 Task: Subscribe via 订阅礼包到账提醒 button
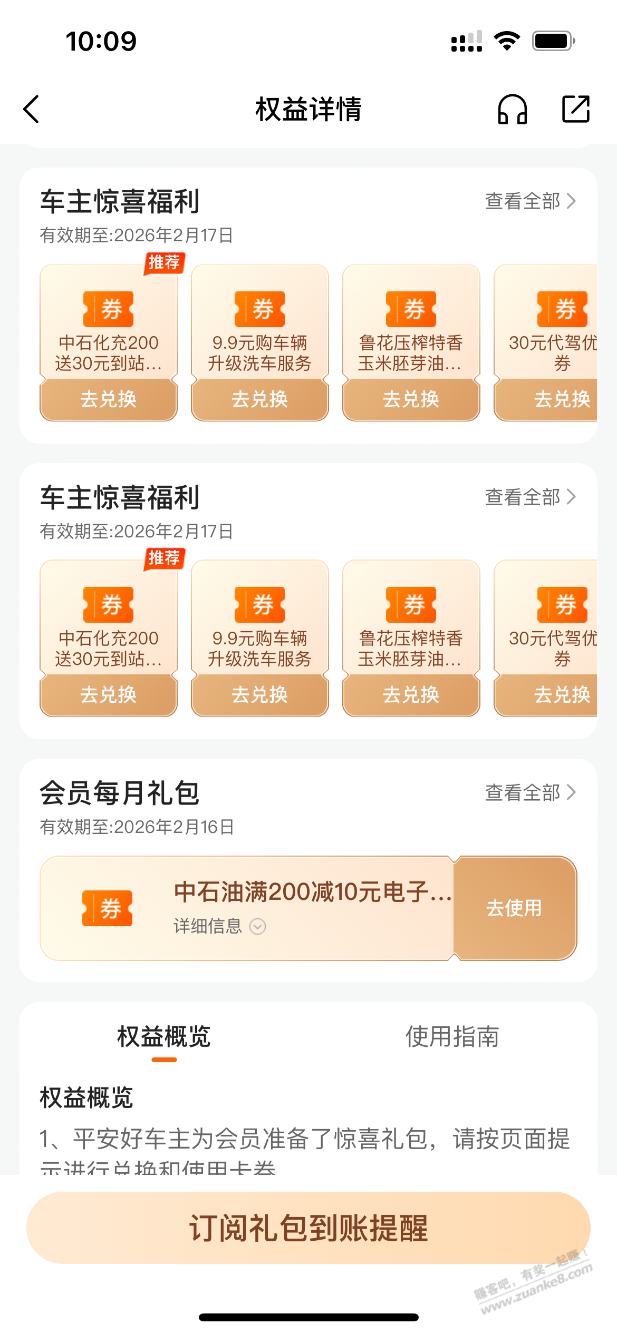coord(308,1228)
